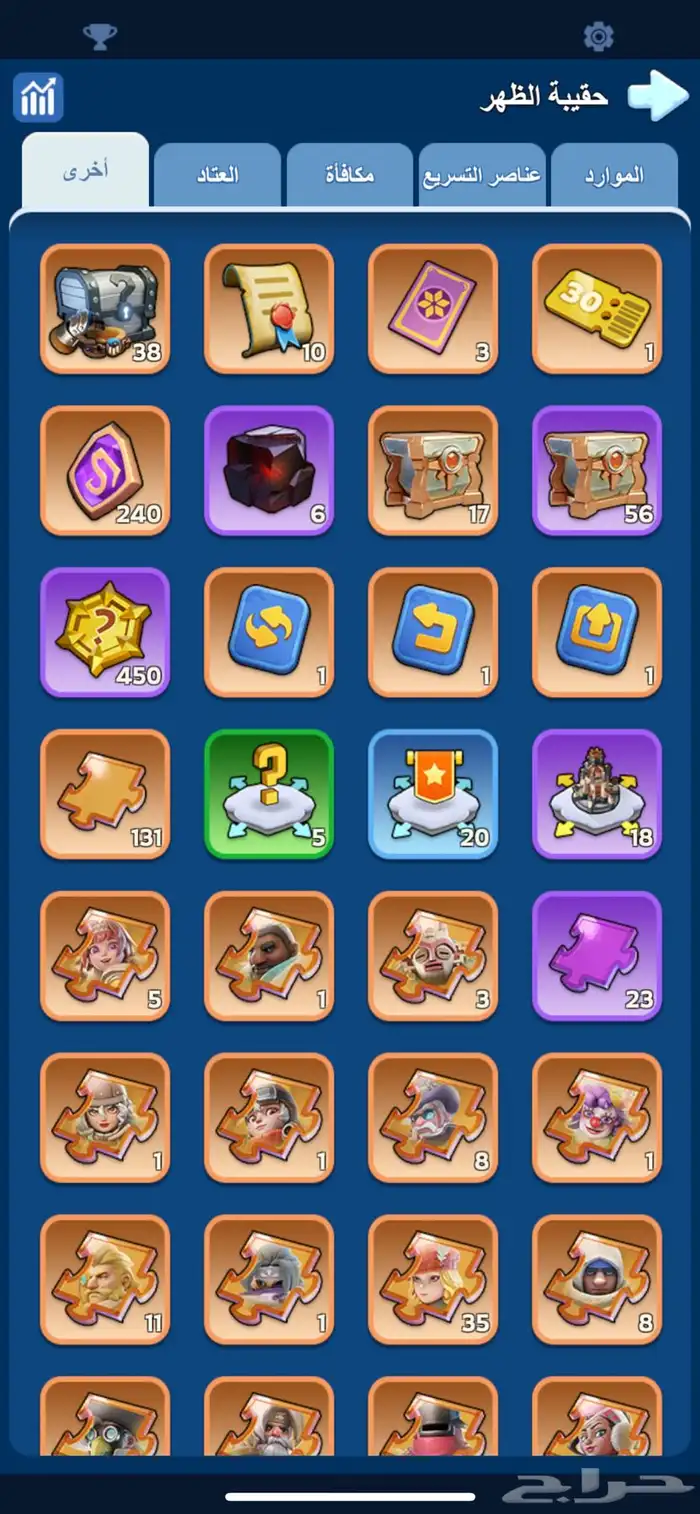Select the scroll certificate item with 10
The width and height of the screenshot is (700, 1514).
269,309
